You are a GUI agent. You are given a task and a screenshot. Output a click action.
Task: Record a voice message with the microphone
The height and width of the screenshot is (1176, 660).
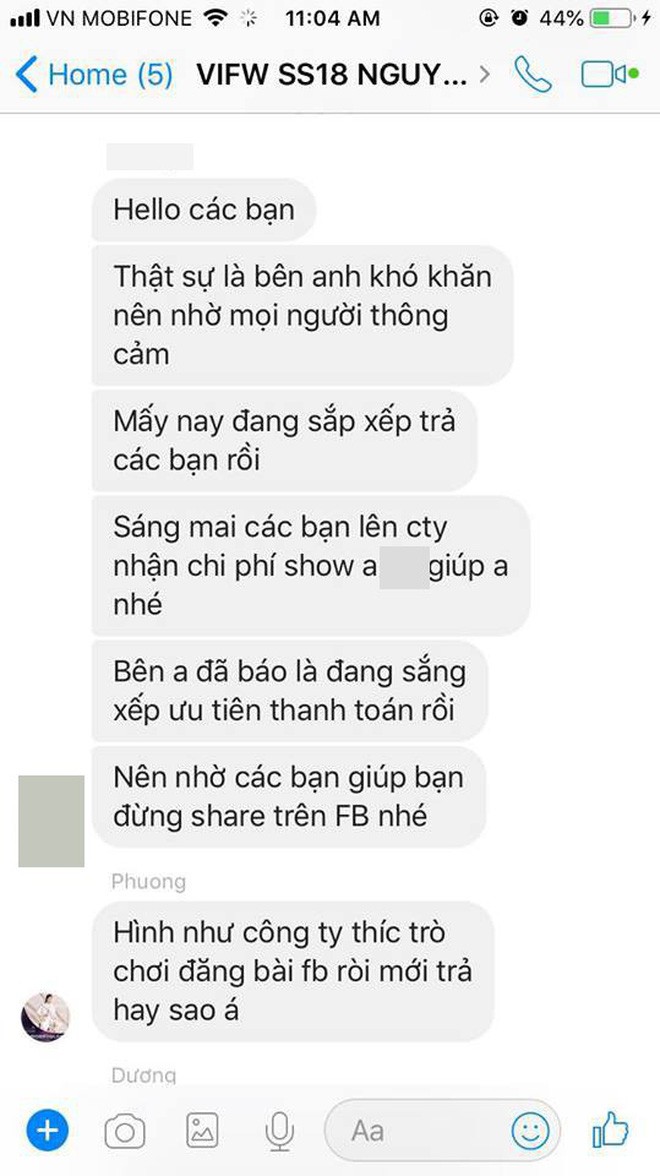pos(278,1131)
